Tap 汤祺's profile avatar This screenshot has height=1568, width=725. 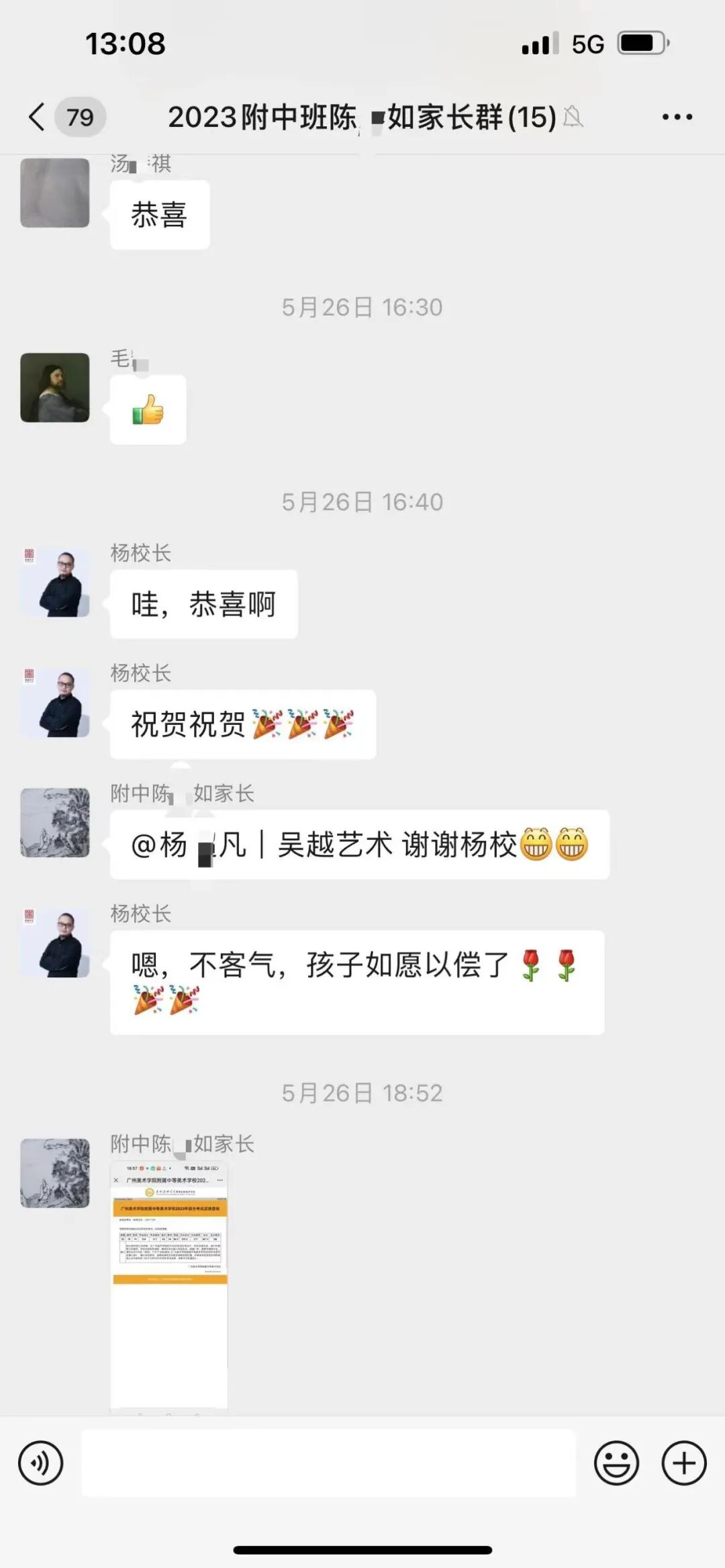click(56, 193)
